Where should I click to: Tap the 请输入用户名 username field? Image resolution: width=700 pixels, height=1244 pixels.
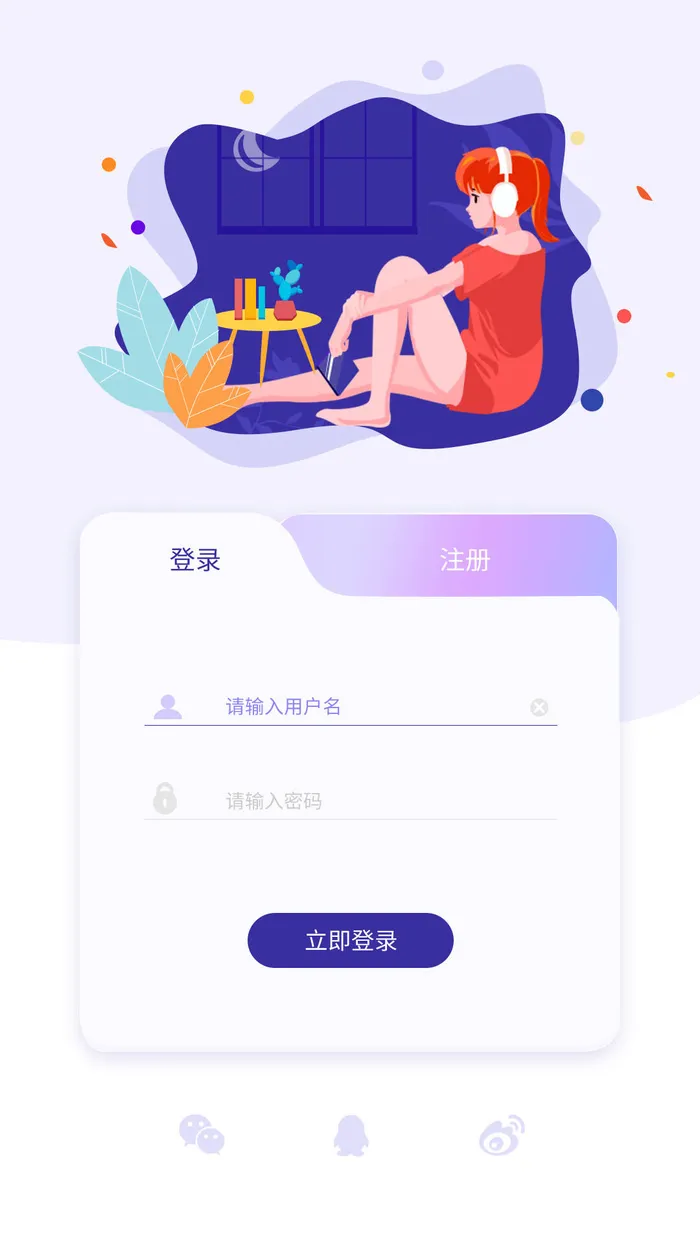coord(350,707)
